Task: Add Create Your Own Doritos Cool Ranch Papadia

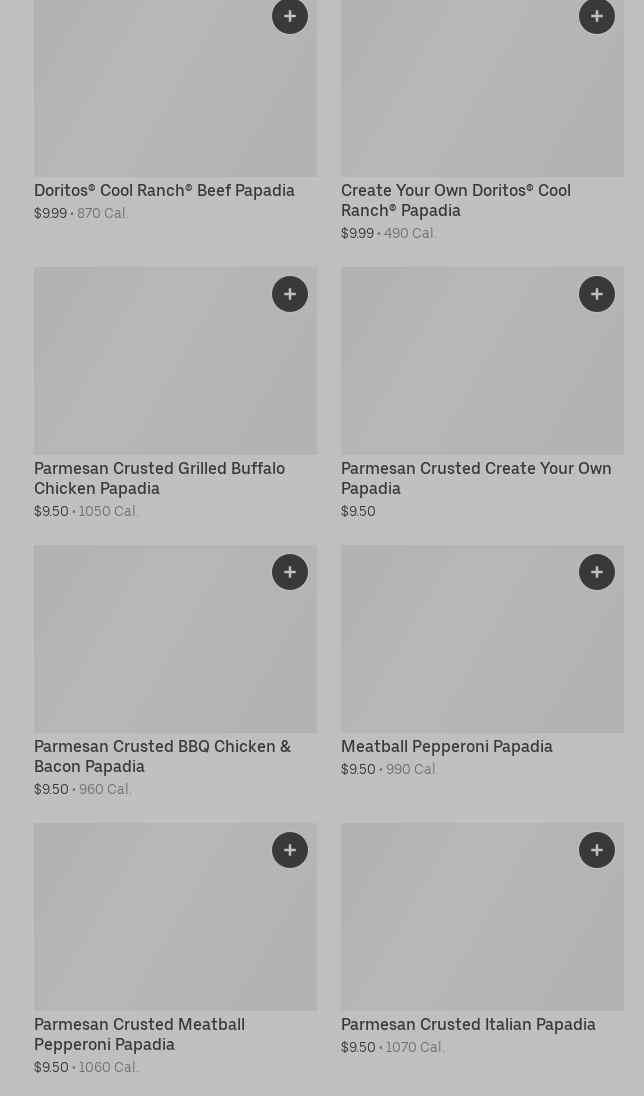Action: click(x=597, y=16)
